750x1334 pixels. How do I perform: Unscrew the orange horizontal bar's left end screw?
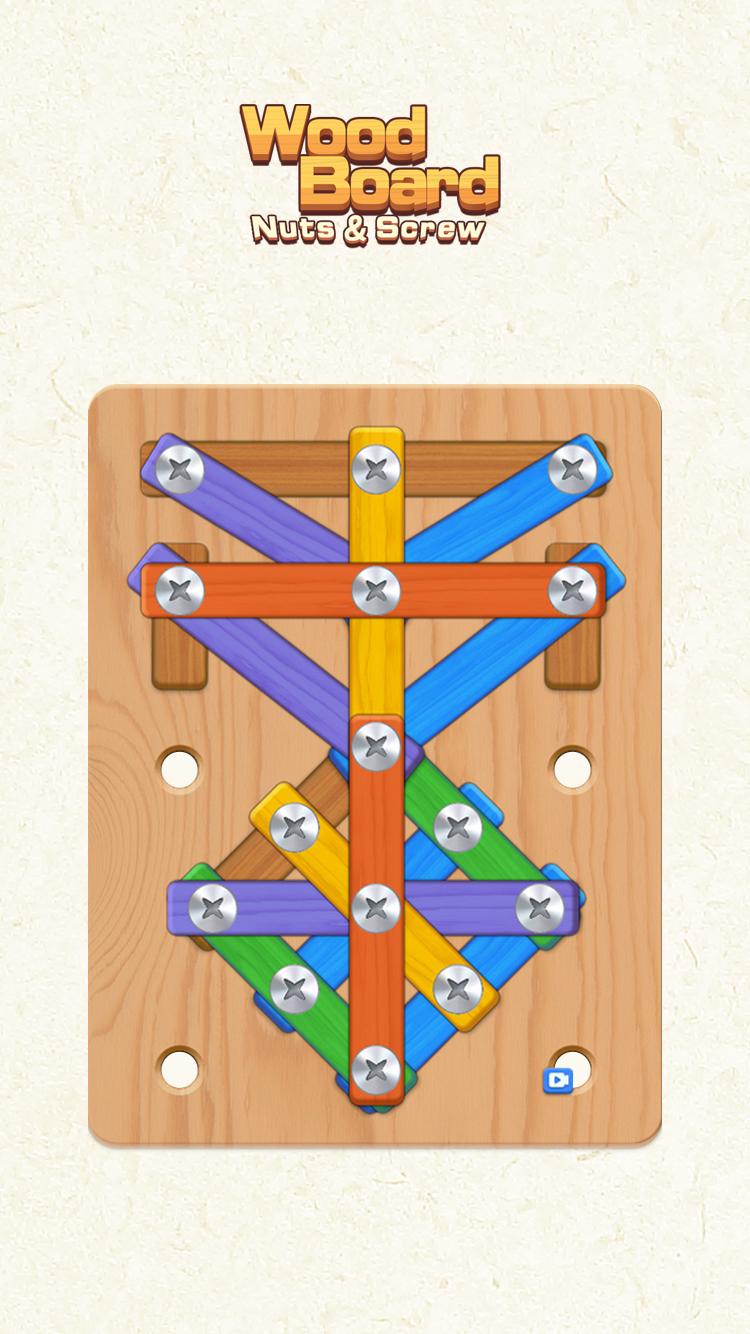[x=180, y=591]
